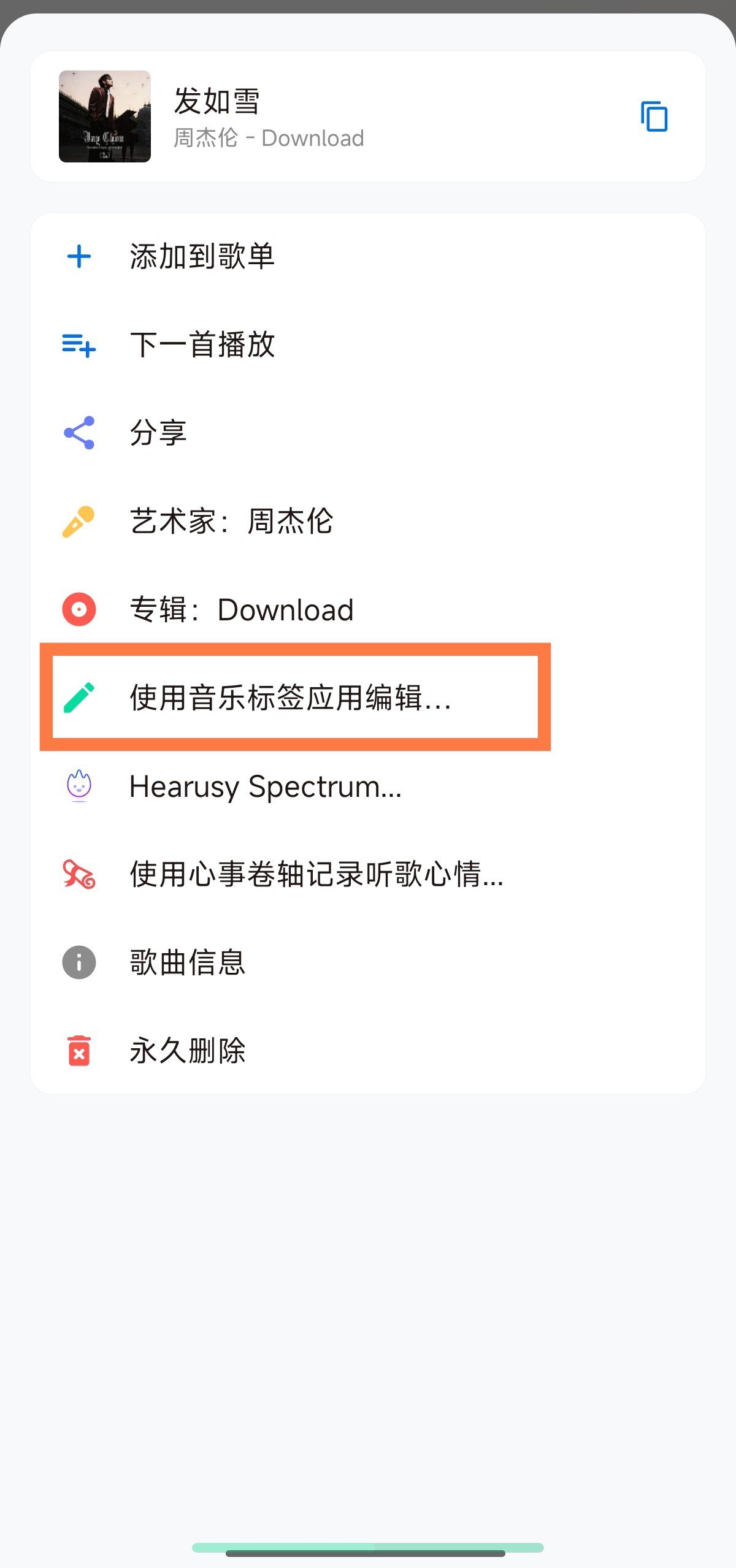This screenshot has height=1568, width=736.
Task: Click the green pencil edit icon
Action: (78, 698)
